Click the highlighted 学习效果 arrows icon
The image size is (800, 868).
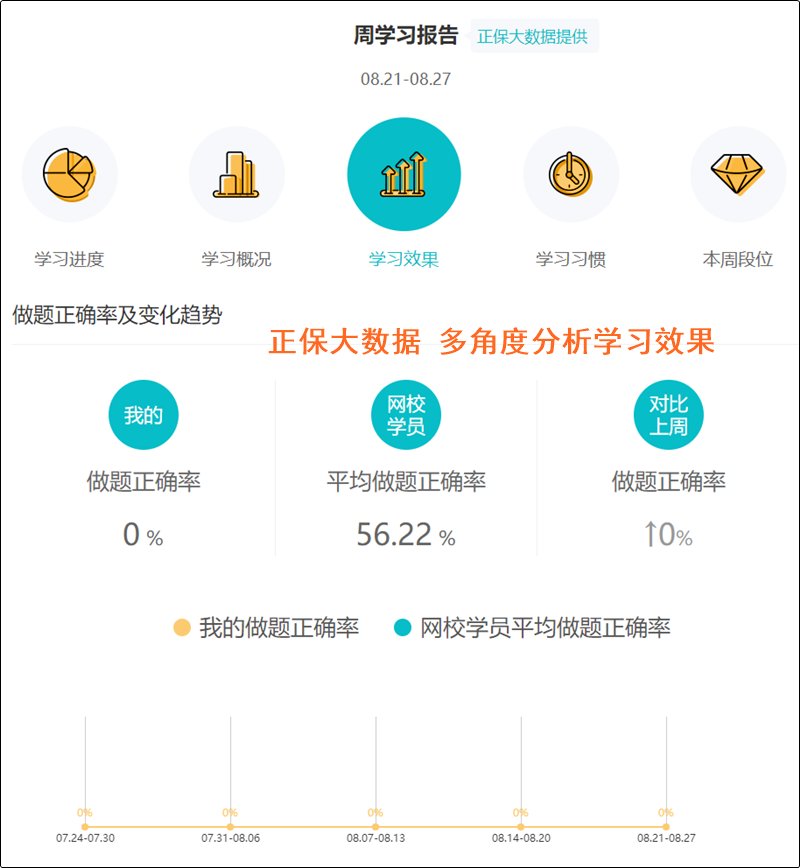point(403,173)
